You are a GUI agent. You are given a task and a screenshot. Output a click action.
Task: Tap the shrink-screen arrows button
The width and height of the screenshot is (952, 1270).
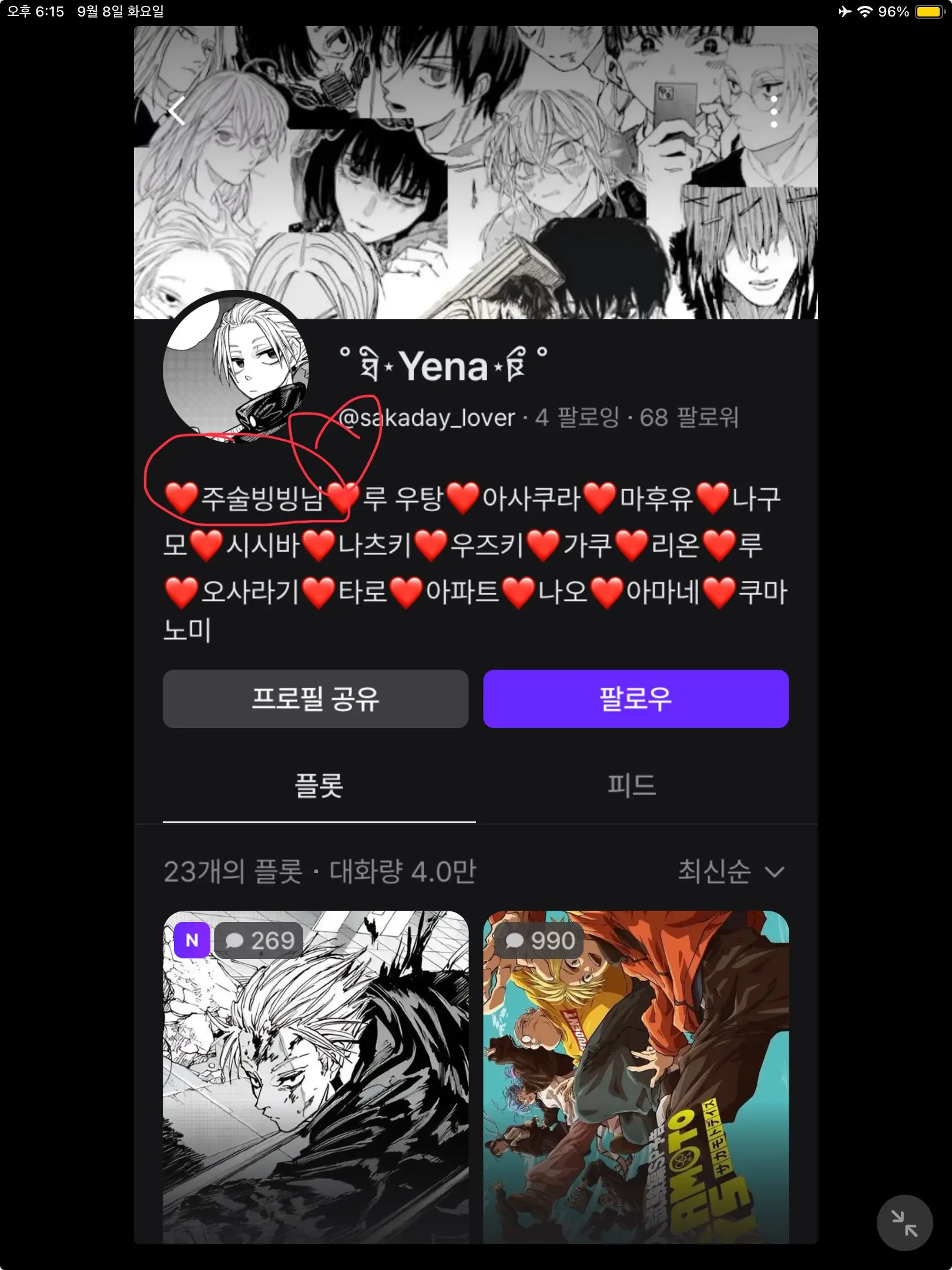tap(904, 1223)
